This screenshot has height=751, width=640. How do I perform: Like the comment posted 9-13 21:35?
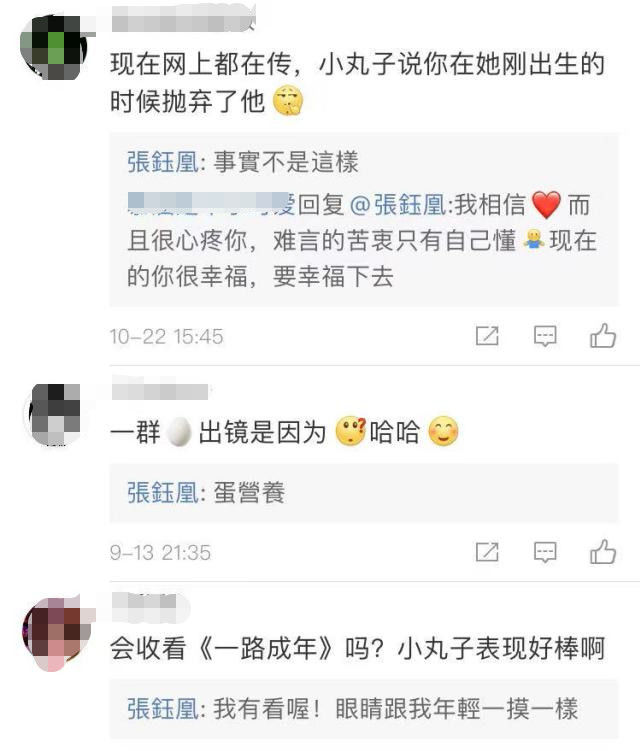(x=603, y=551)
